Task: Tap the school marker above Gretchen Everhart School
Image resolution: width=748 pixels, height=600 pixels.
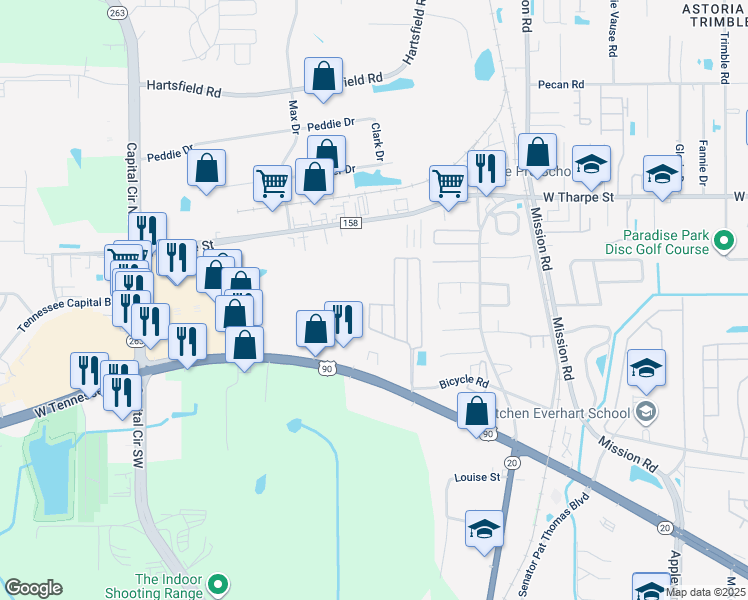Action: coord(646,368)
